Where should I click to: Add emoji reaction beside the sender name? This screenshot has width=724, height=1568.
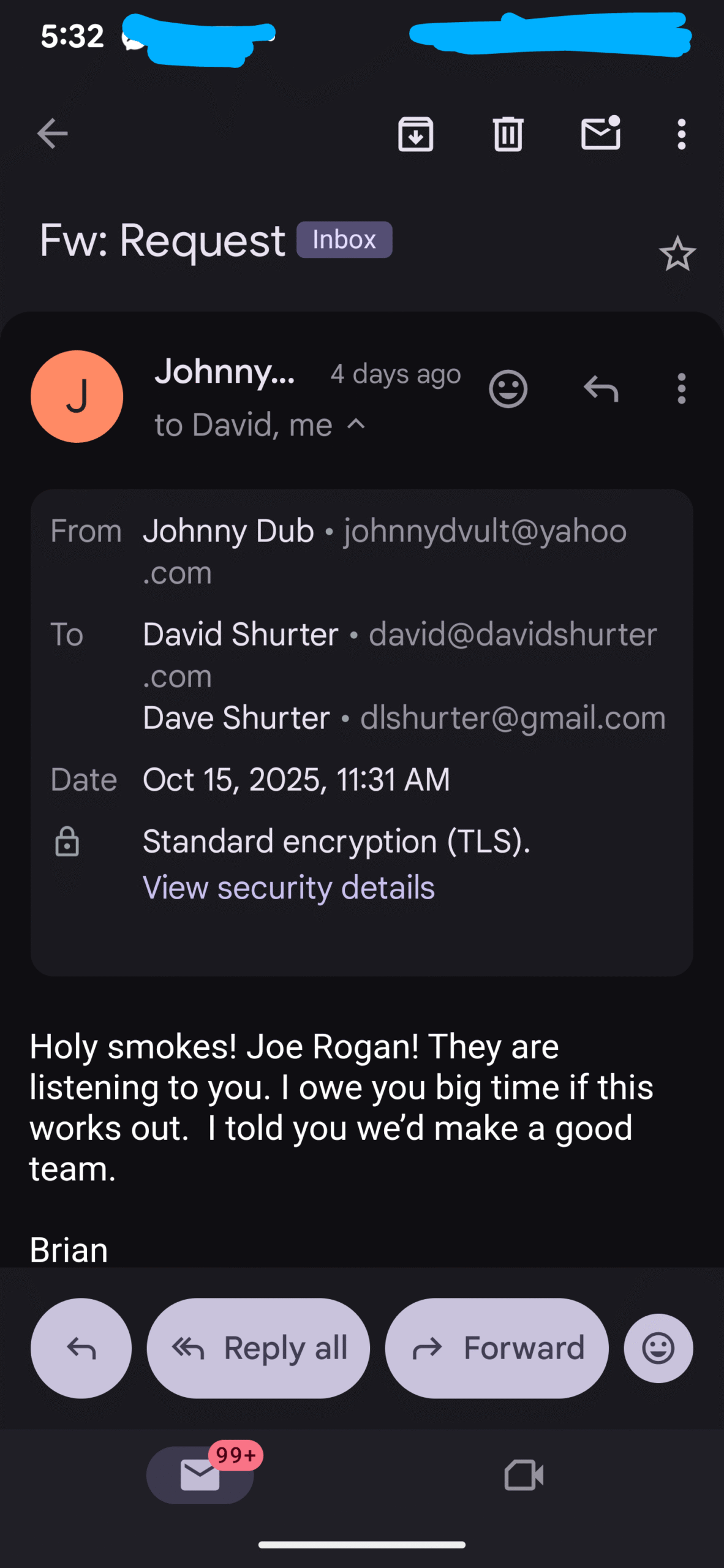(508, 388)
